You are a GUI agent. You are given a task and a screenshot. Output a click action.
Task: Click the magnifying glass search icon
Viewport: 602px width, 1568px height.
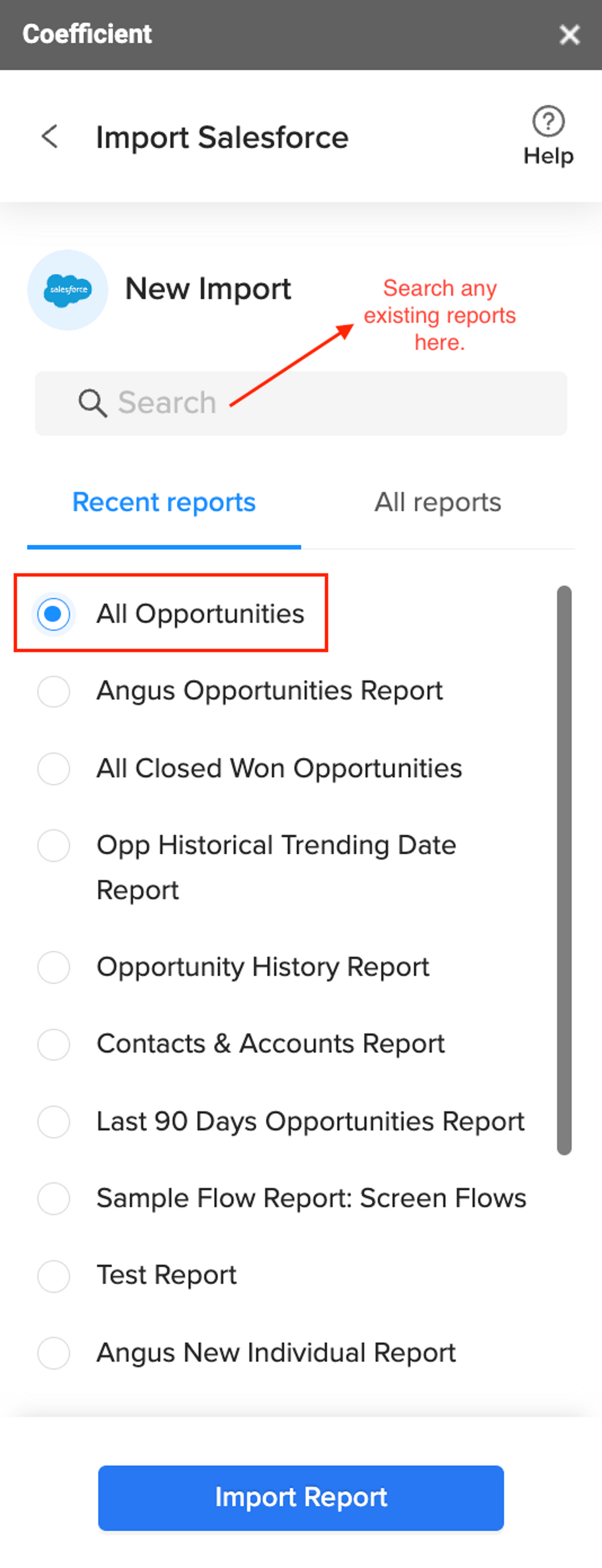click(92, 402)
